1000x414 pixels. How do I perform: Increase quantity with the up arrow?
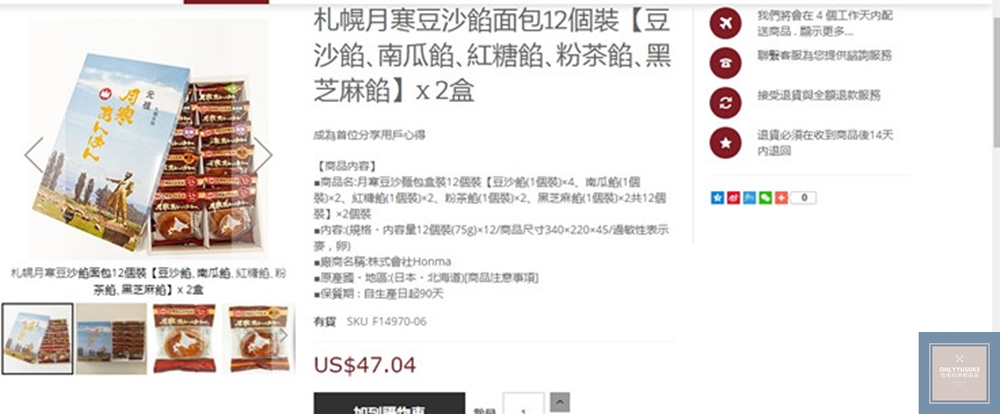(x=560, y=401)
